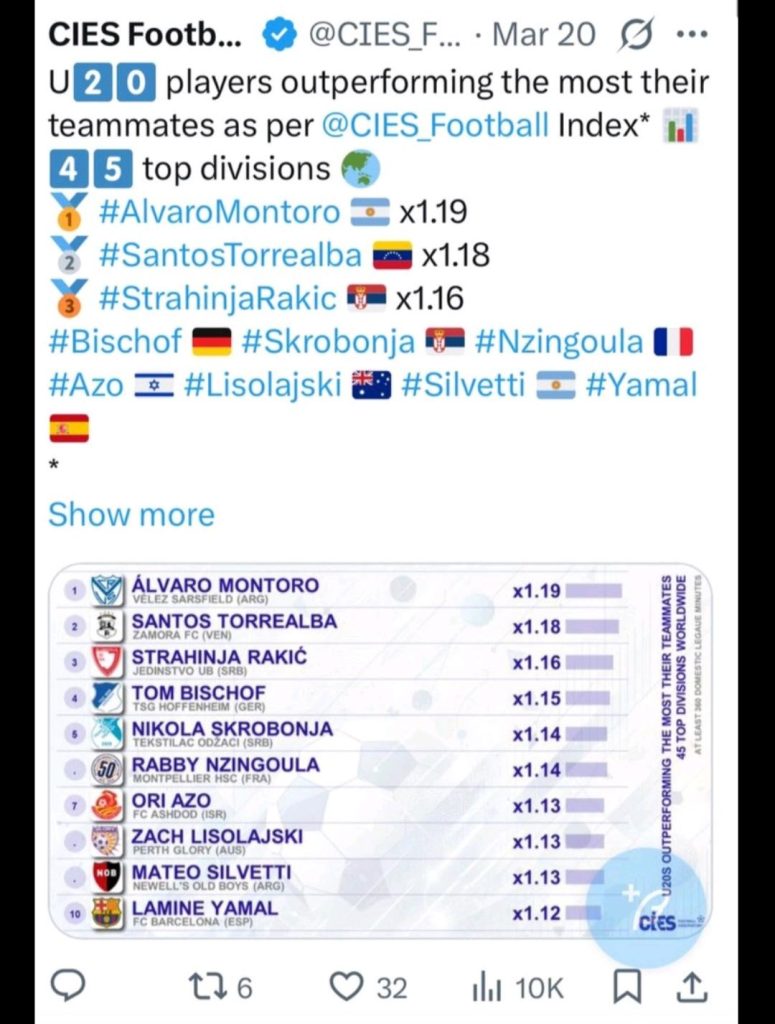Open the #Bischof hashtag
Screen dimensions: 775x1024
coord(115,342)
